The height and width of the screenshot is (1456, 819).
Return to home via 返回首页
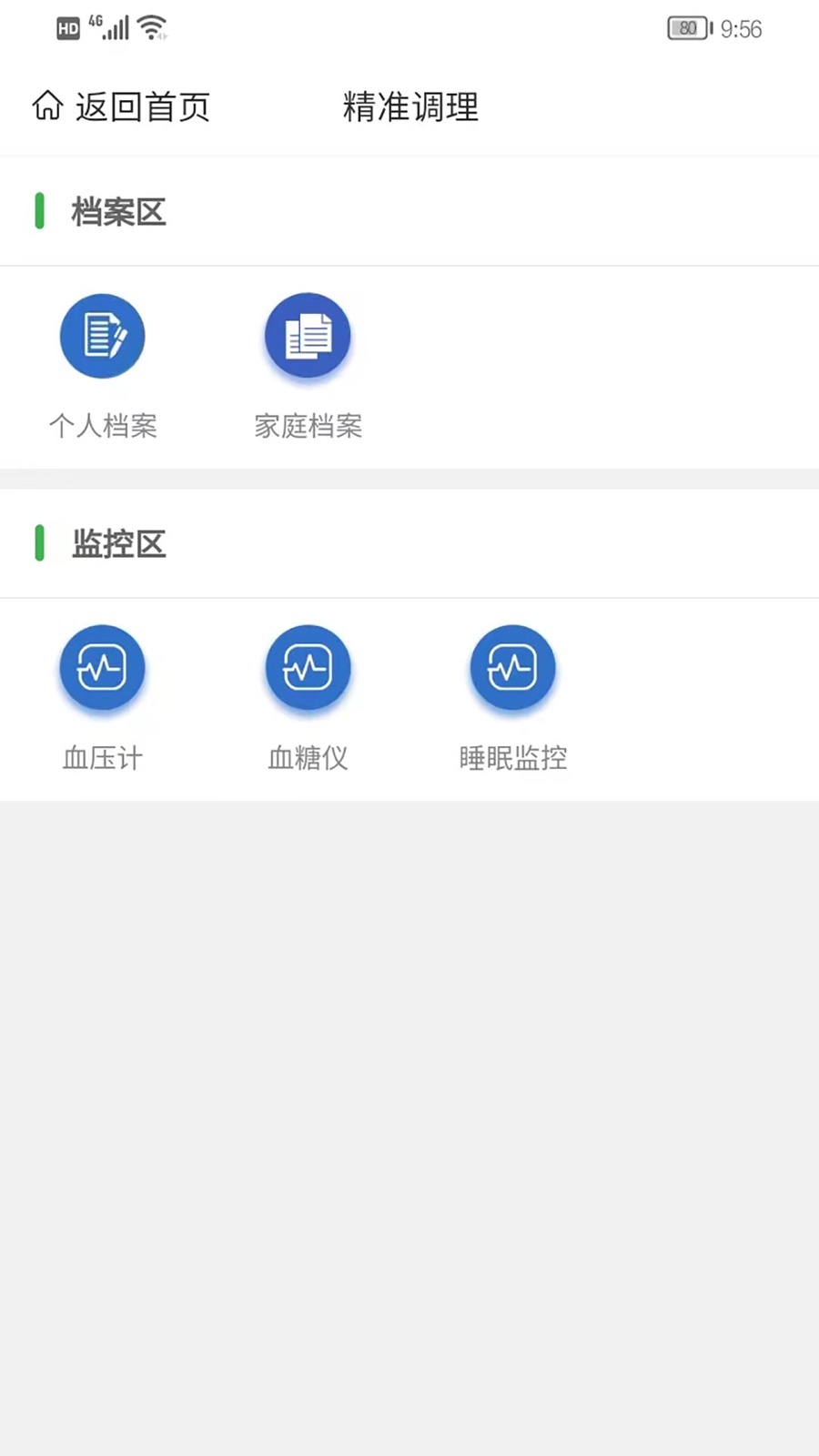(122, 107)
